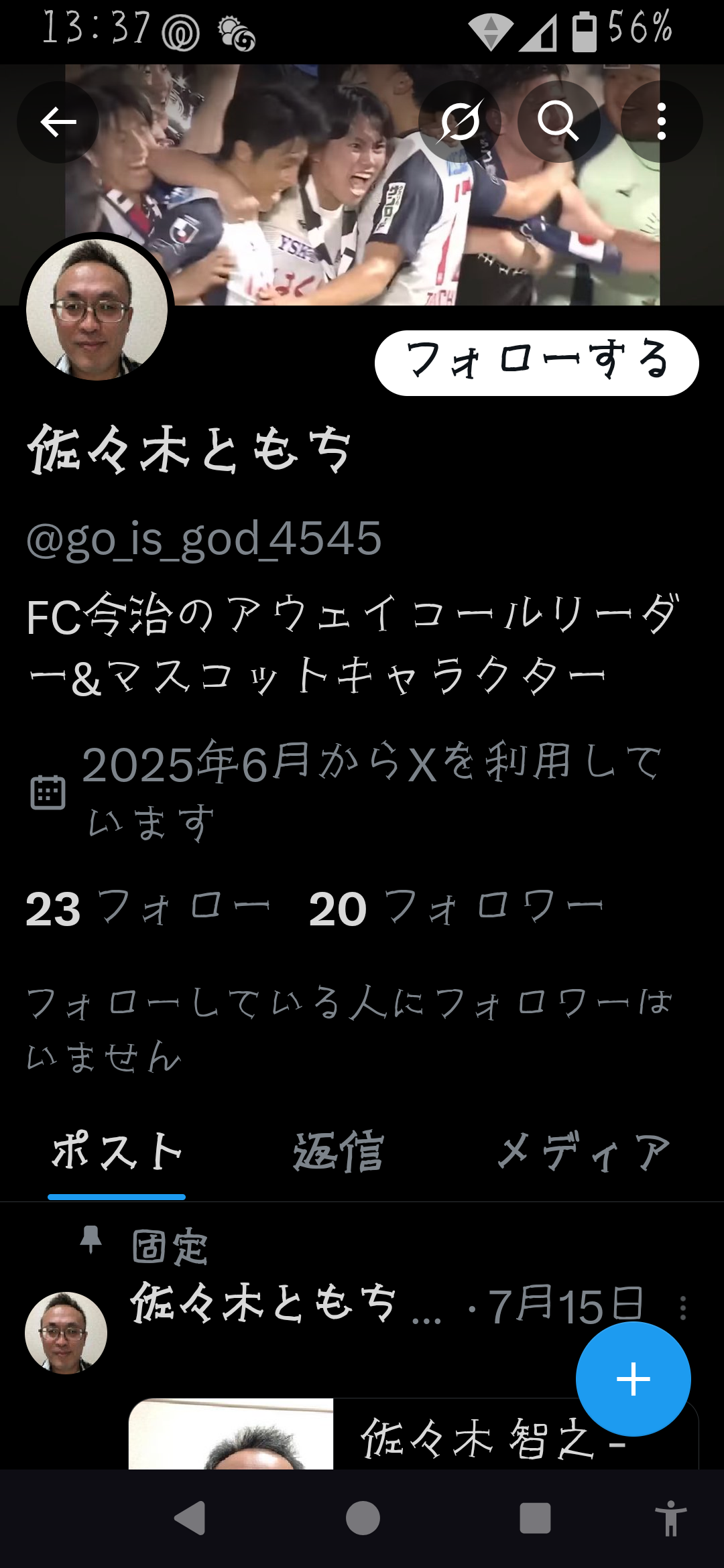Open the Grok icon in the header

click(460, 122)
